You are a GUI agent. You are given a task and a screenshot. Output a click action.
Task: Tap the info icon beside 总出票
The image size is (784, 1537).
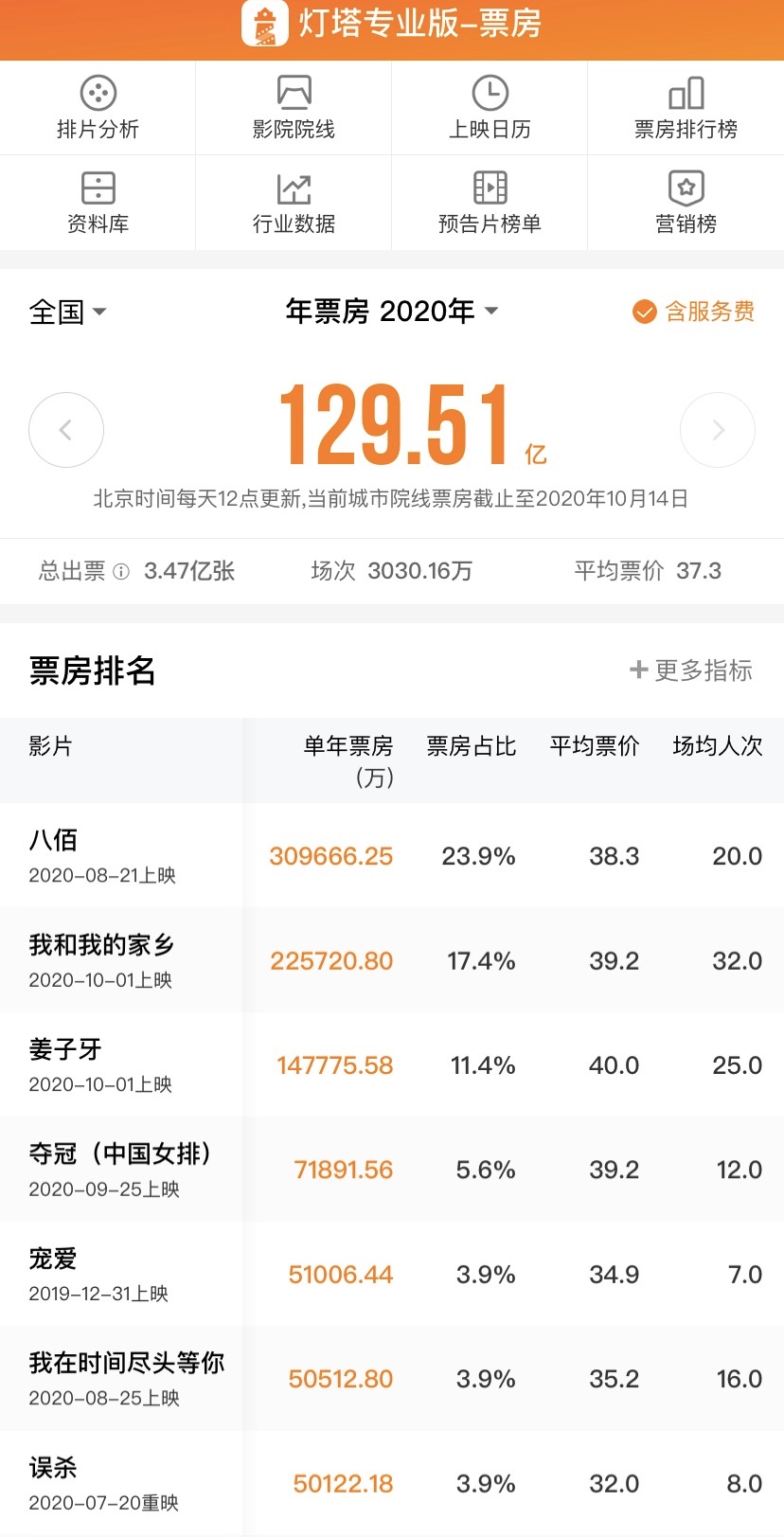click(x=118, y=572)
